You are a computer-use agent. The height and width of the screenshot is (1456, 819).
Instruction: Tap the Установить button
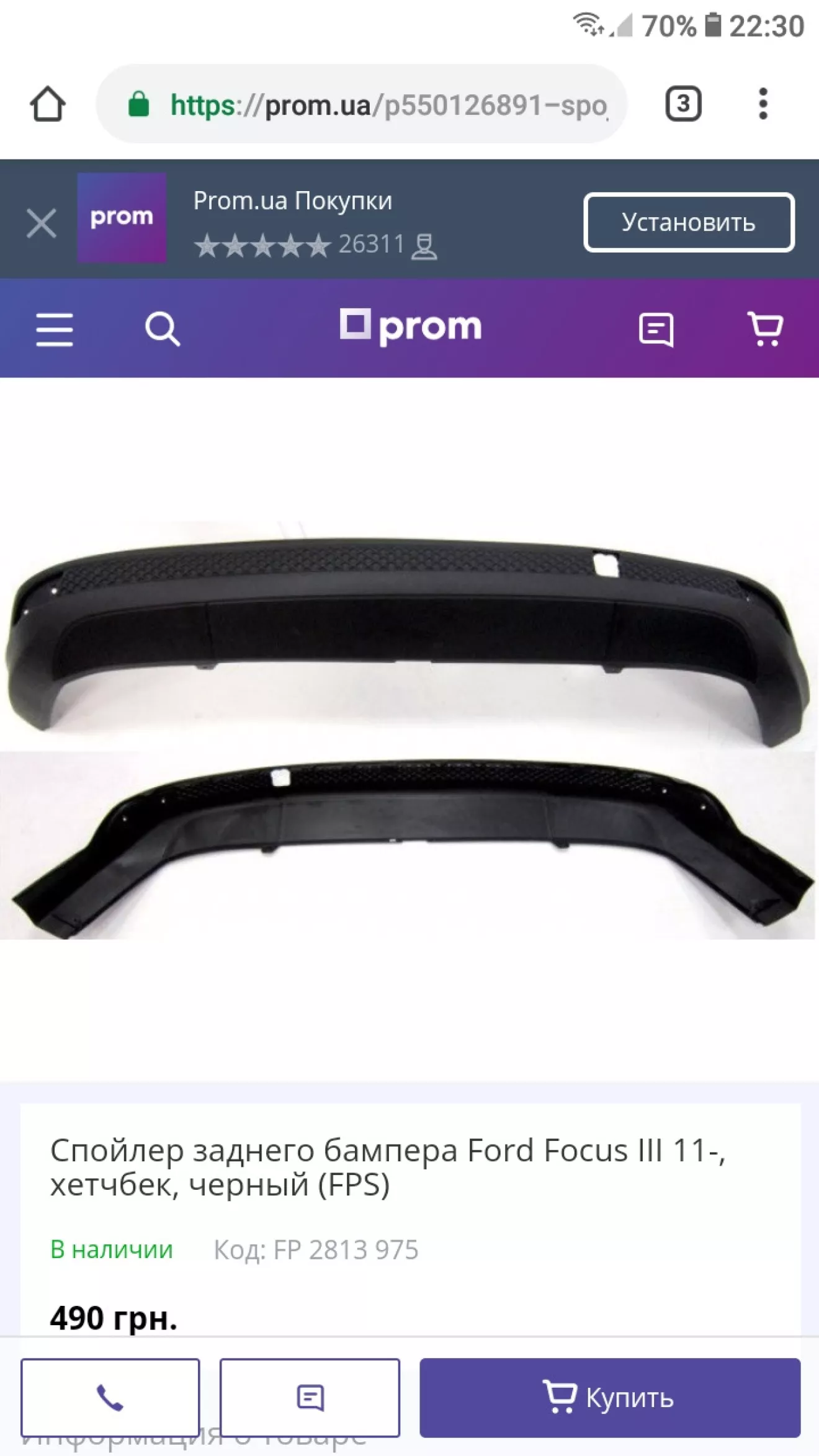point(689,222)
